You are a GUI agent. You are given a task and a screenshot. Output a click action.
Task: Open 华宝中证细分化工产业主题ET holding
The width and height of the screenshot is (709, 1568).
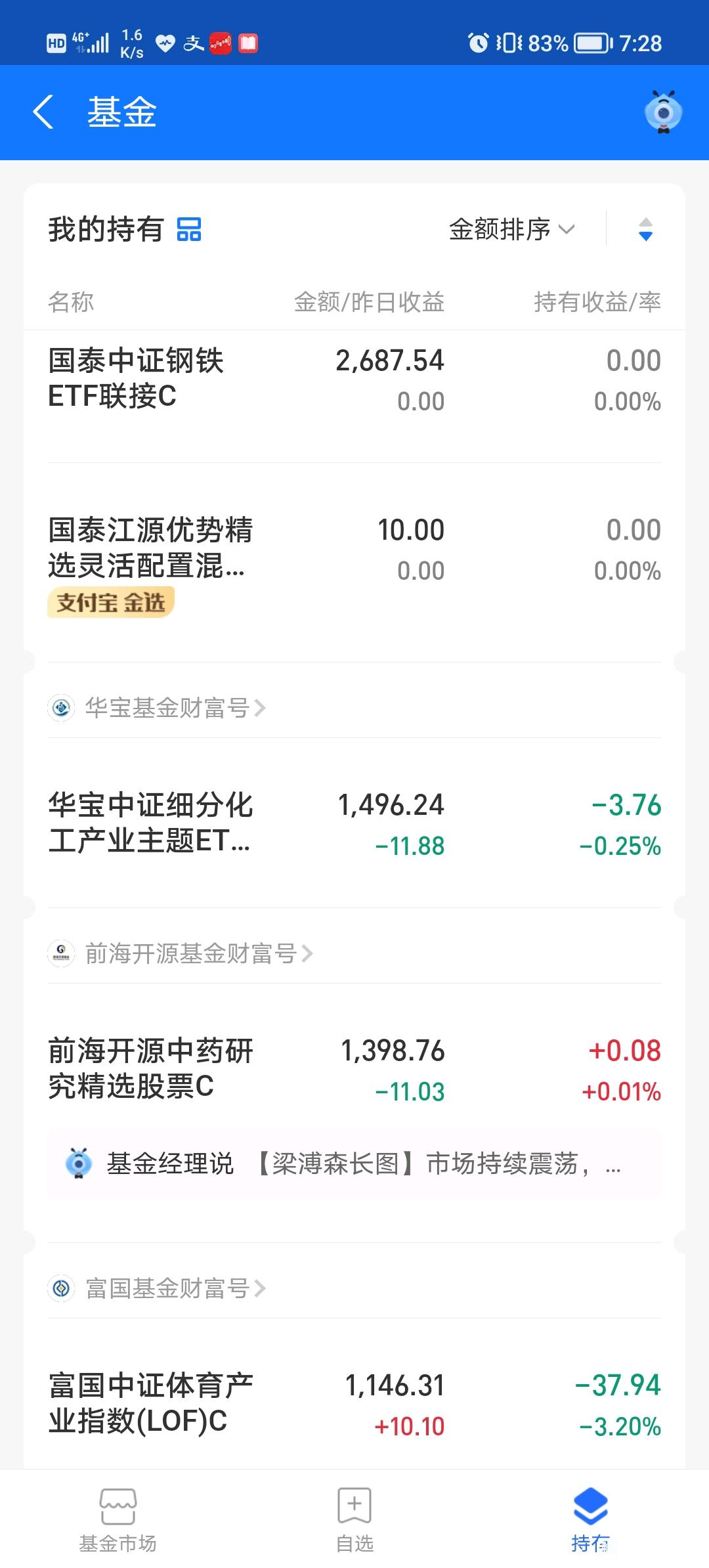(x=354, y=823)
